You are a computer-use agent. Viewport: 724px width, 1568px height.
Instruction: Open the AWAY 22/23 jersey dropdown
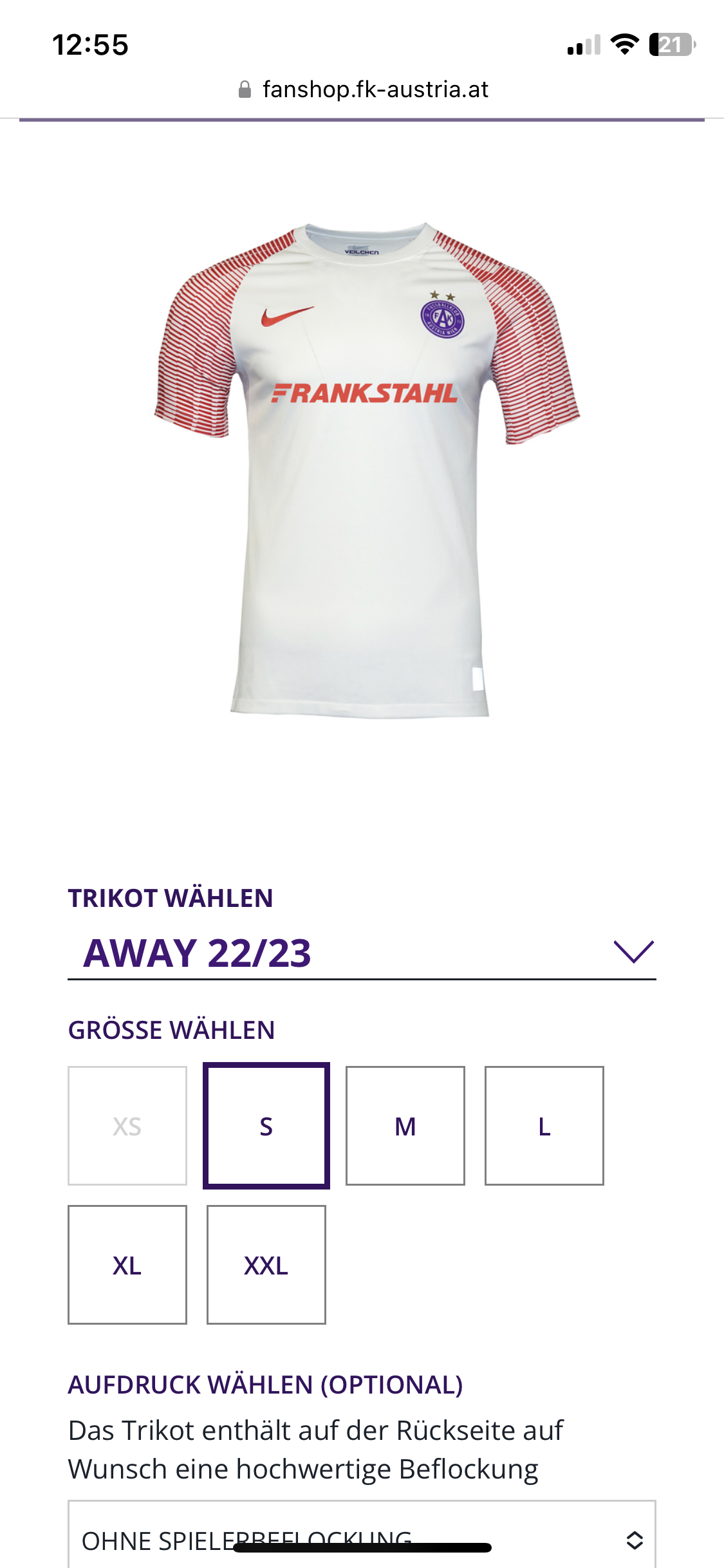coord(362,953)
